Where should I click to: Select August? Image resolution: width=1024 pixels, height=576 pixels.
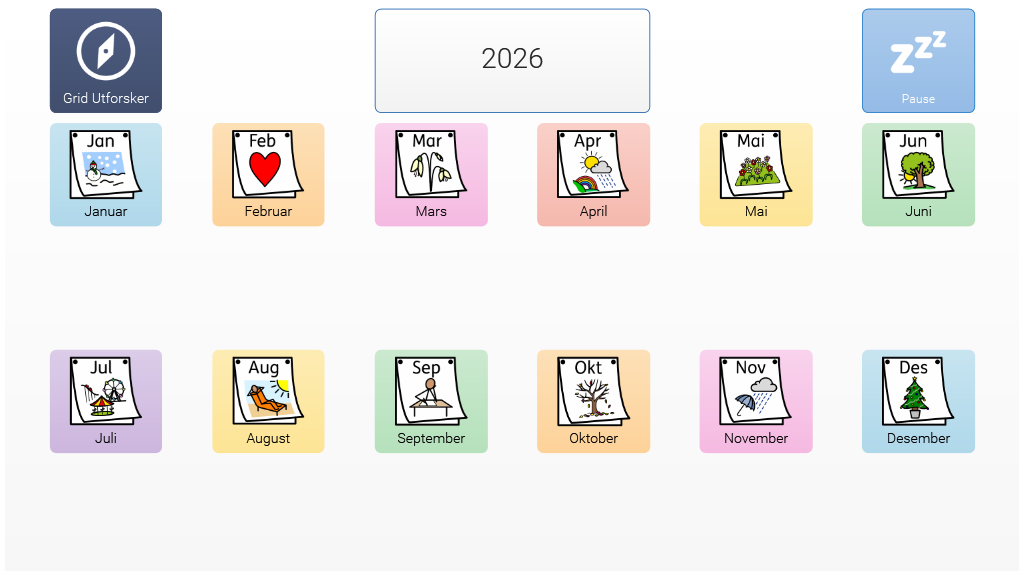(268, 401)
